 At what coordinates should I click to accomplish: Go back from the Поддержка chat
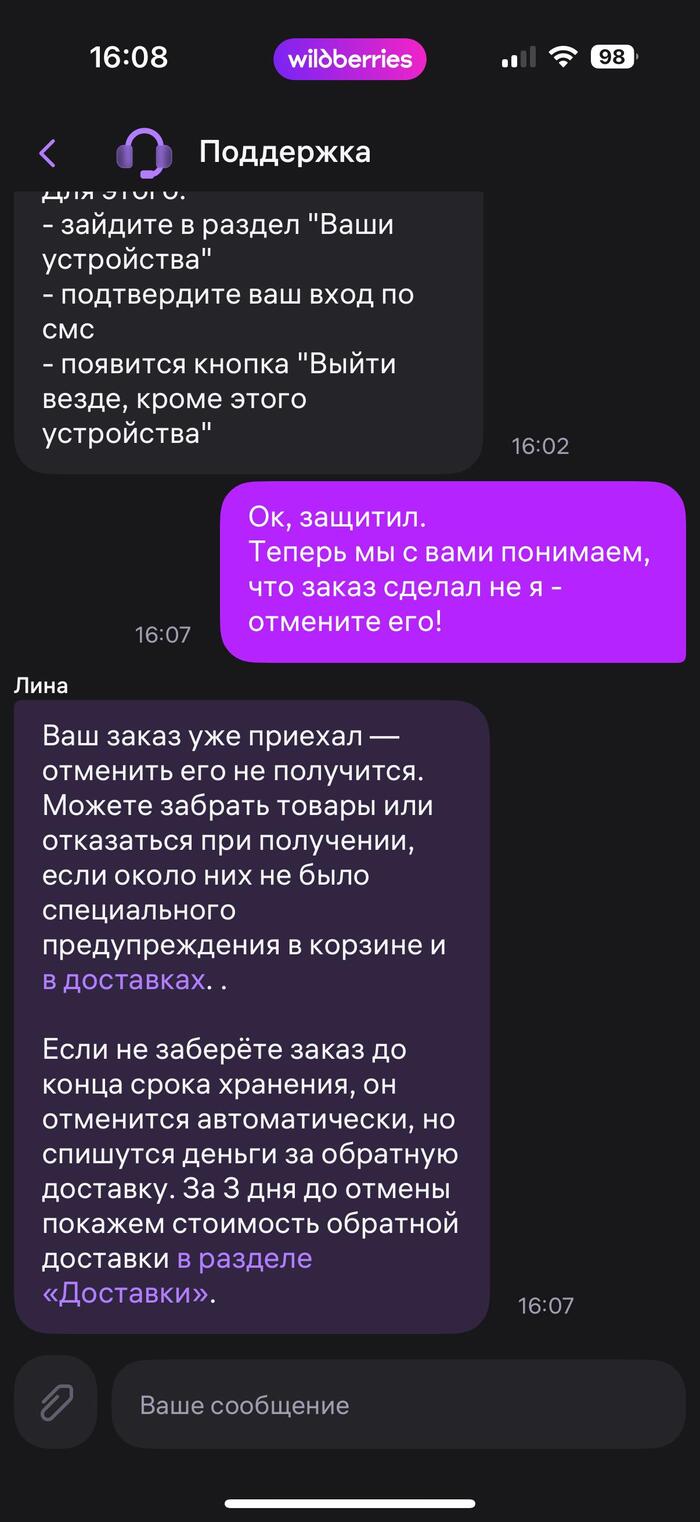(47, 153)
